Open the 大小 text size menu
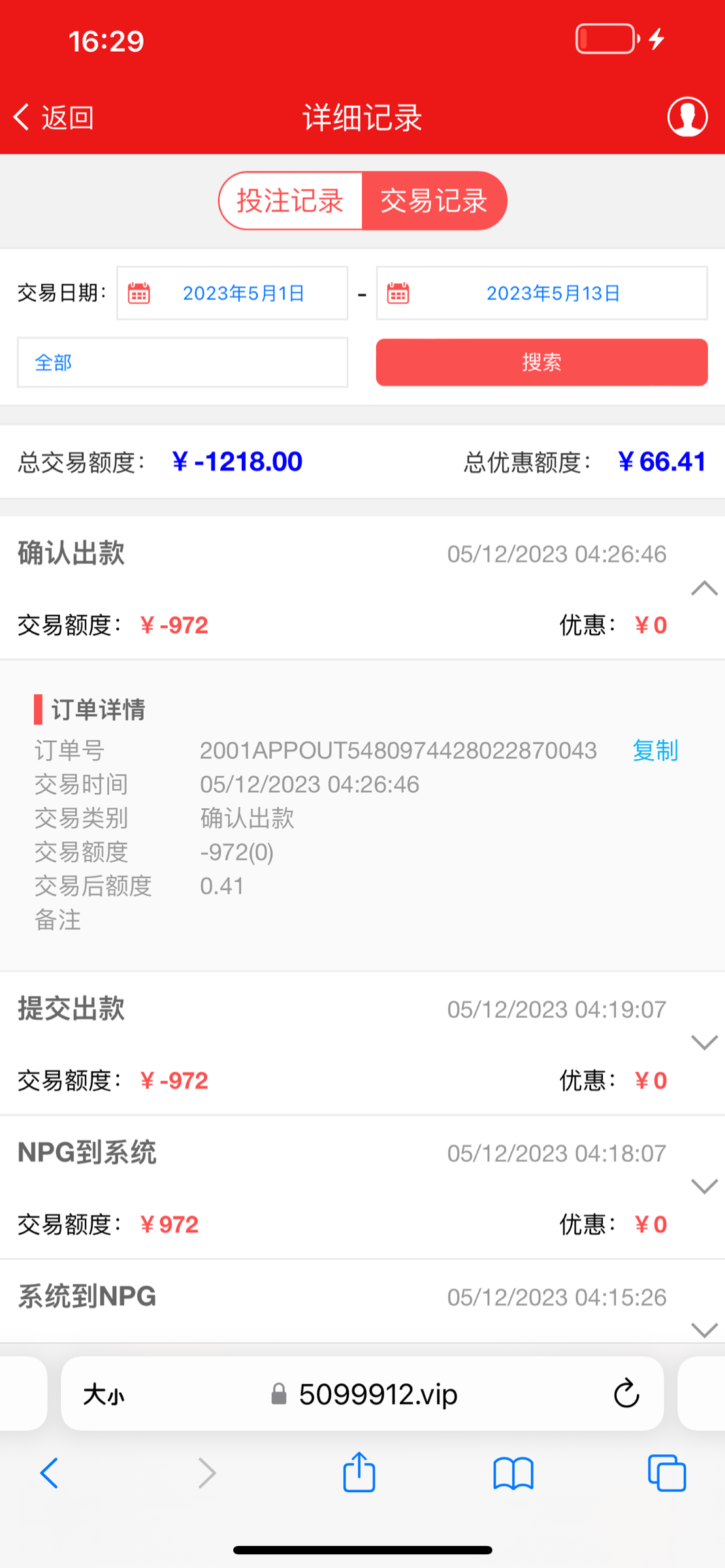Image resolution: width=725 pixels, height=1568 pixels. coord(105,1394)
